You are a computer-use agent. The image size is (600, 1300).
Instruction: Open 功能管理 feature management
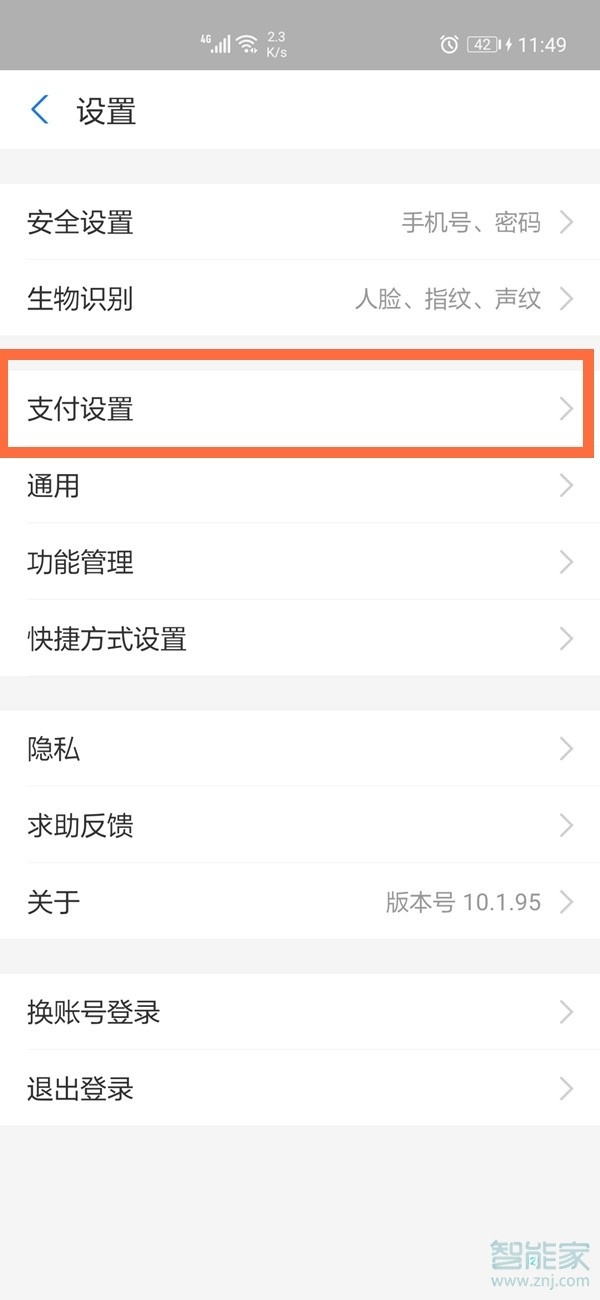coord(300,562)
